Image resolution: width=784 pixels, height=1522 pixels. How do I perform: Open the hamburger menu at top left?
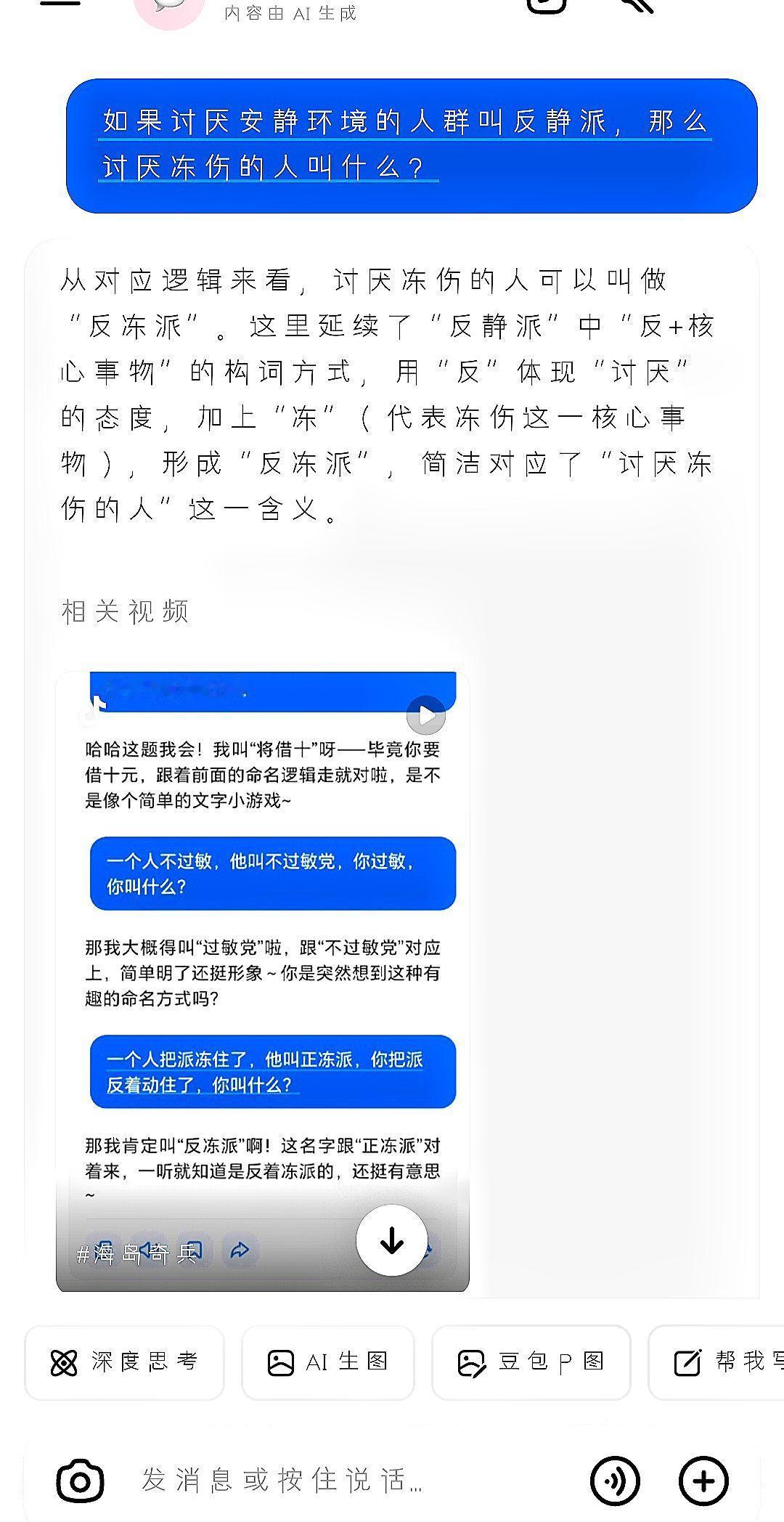point(62,6)
